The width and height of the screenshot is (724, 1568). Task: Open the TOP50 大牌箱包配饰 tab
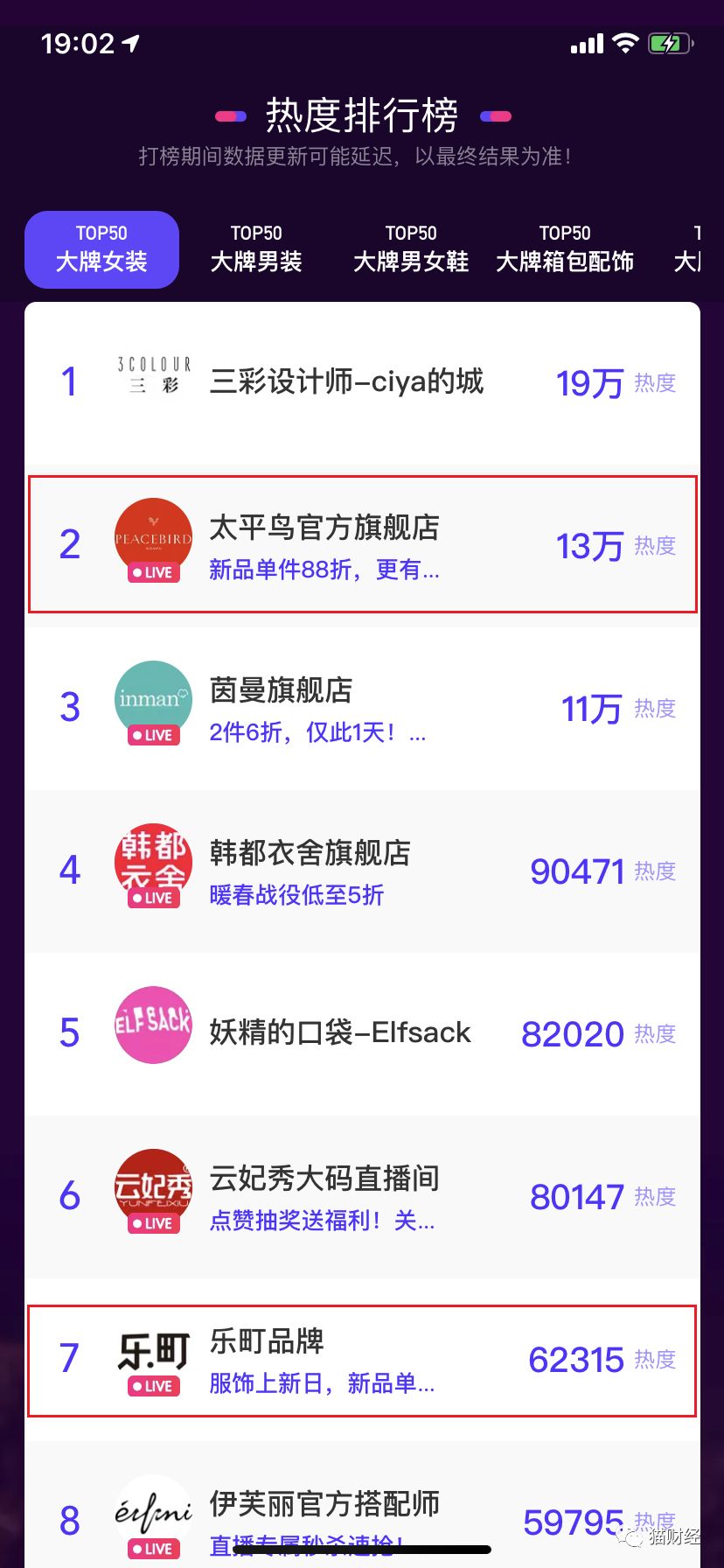pyautogui.click(x=565, y=249)
